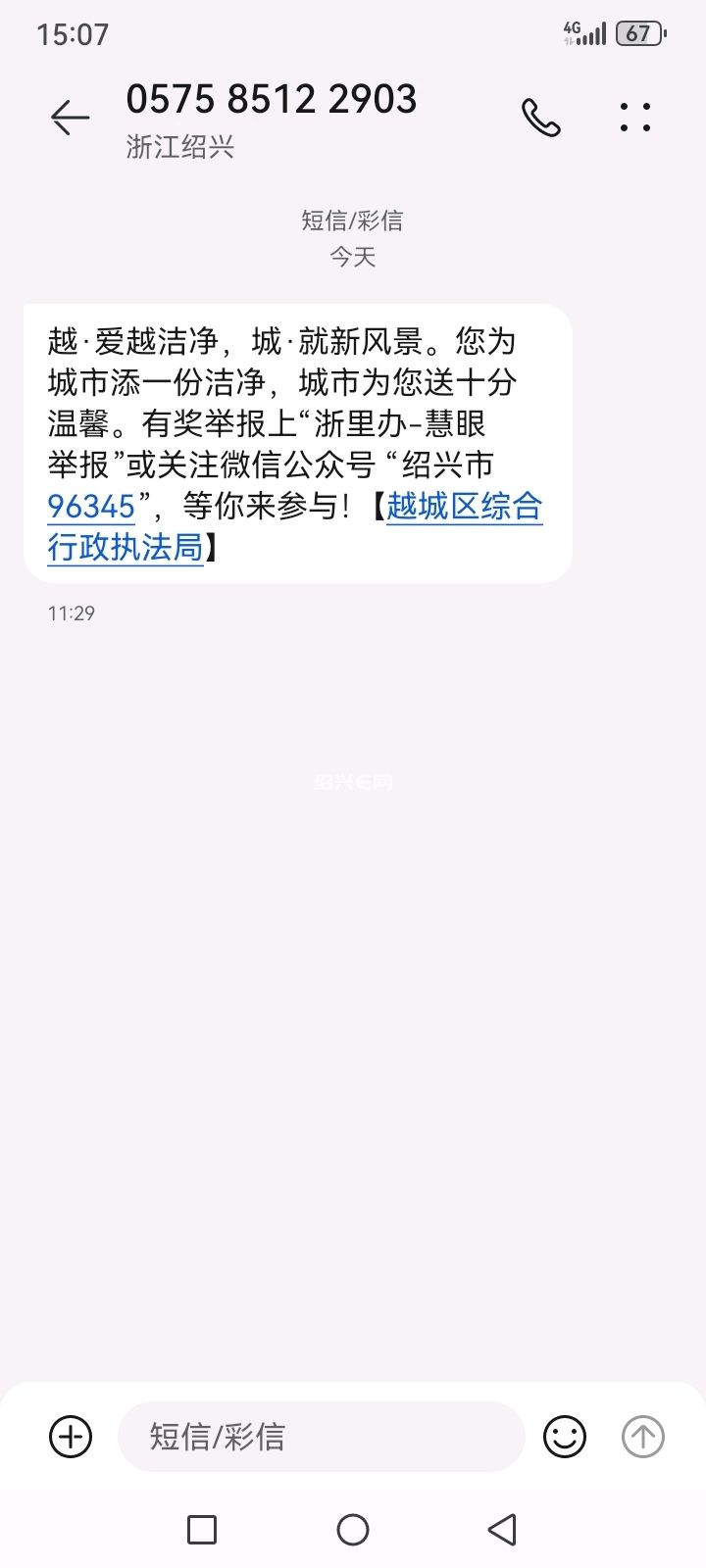706x1568 pixels.
Task: Open recent apps
Action: [202, 1530]
